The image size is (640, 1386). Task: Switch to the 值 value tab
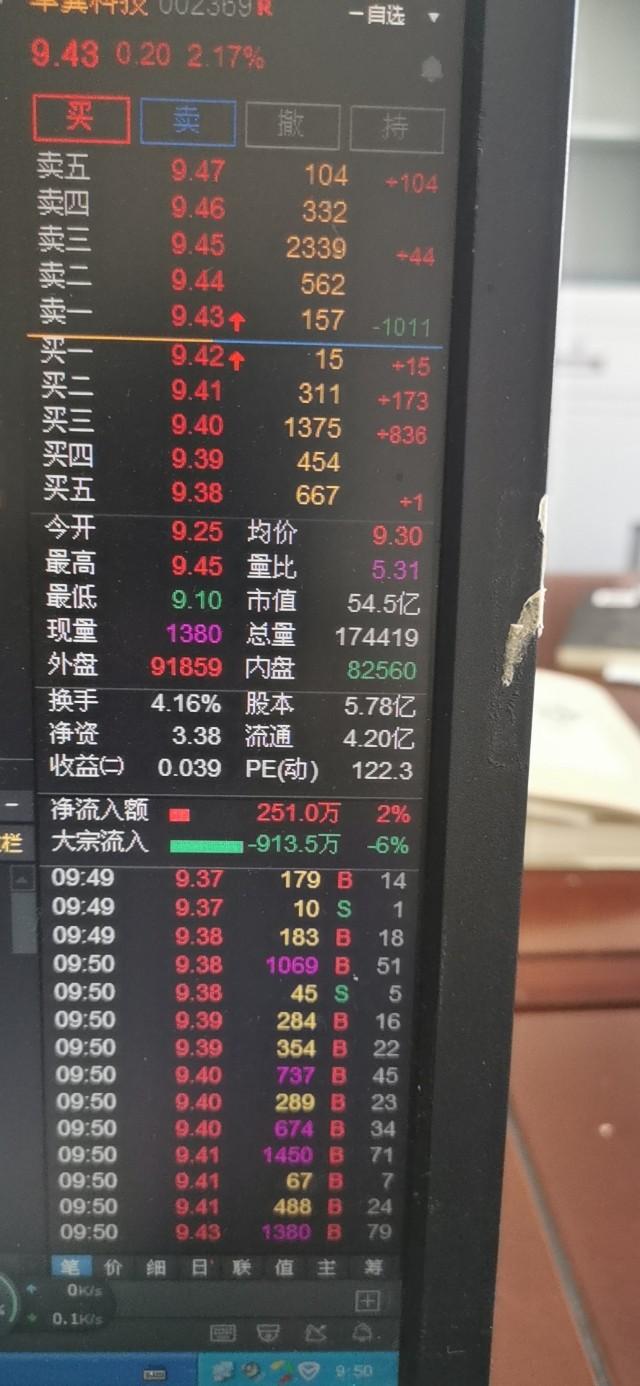pos(285,1268)
